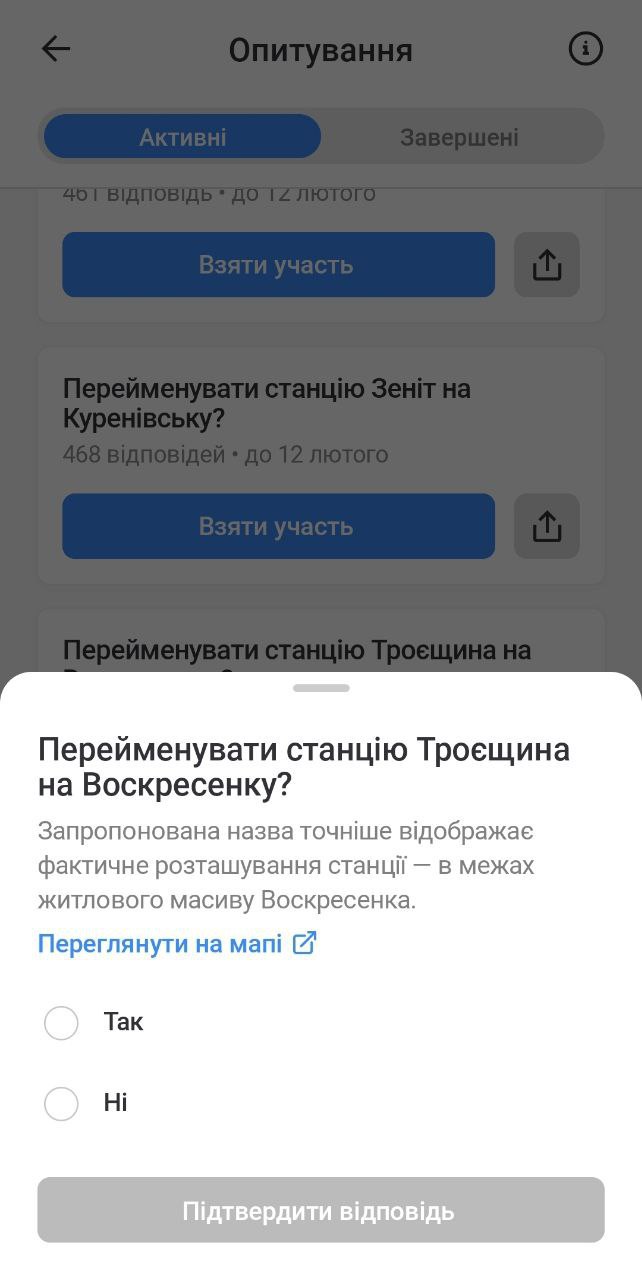Switch to the "Завершені" tab
Screen dimensions: 642x1280
pyautogui.click(x=459, y=137)
